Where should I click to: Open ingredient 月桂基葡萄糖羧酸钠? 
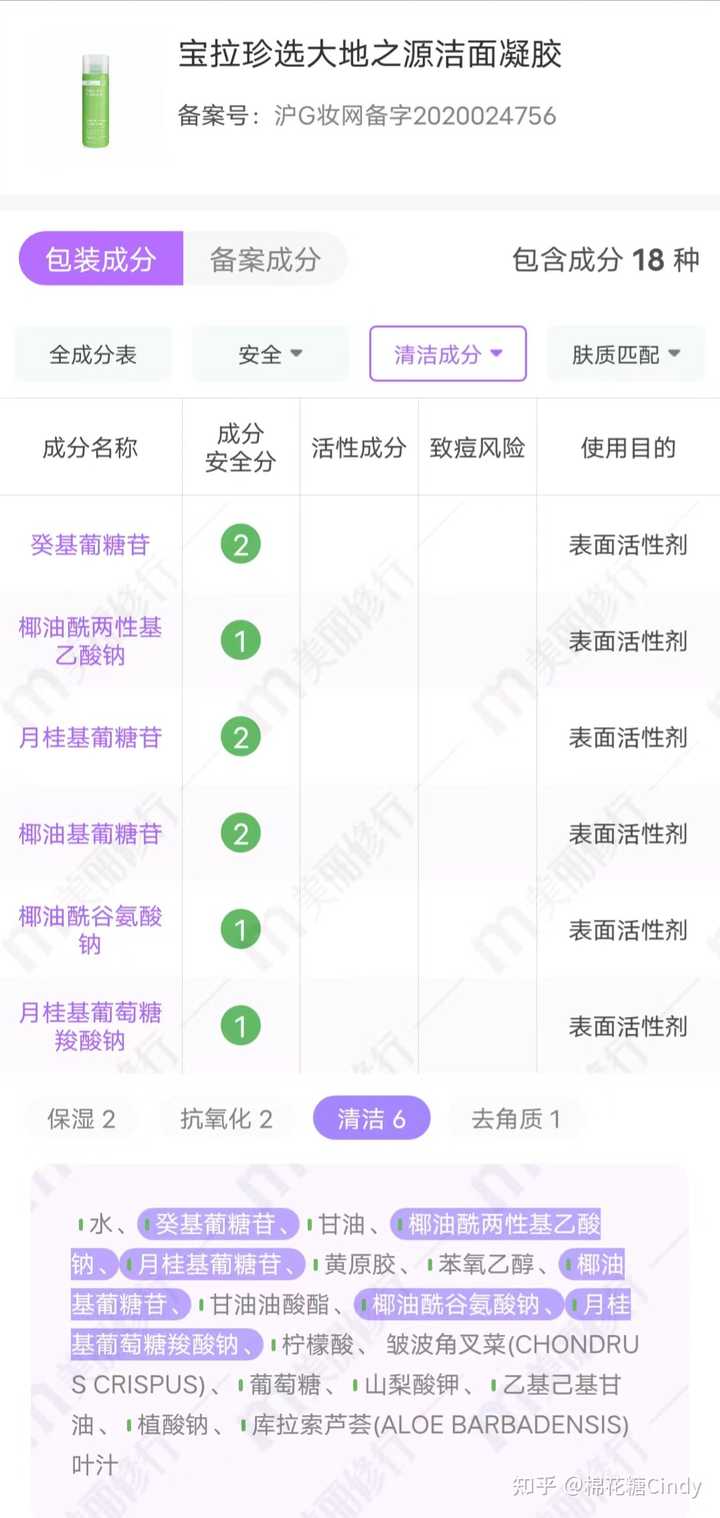click(90, 1026)
